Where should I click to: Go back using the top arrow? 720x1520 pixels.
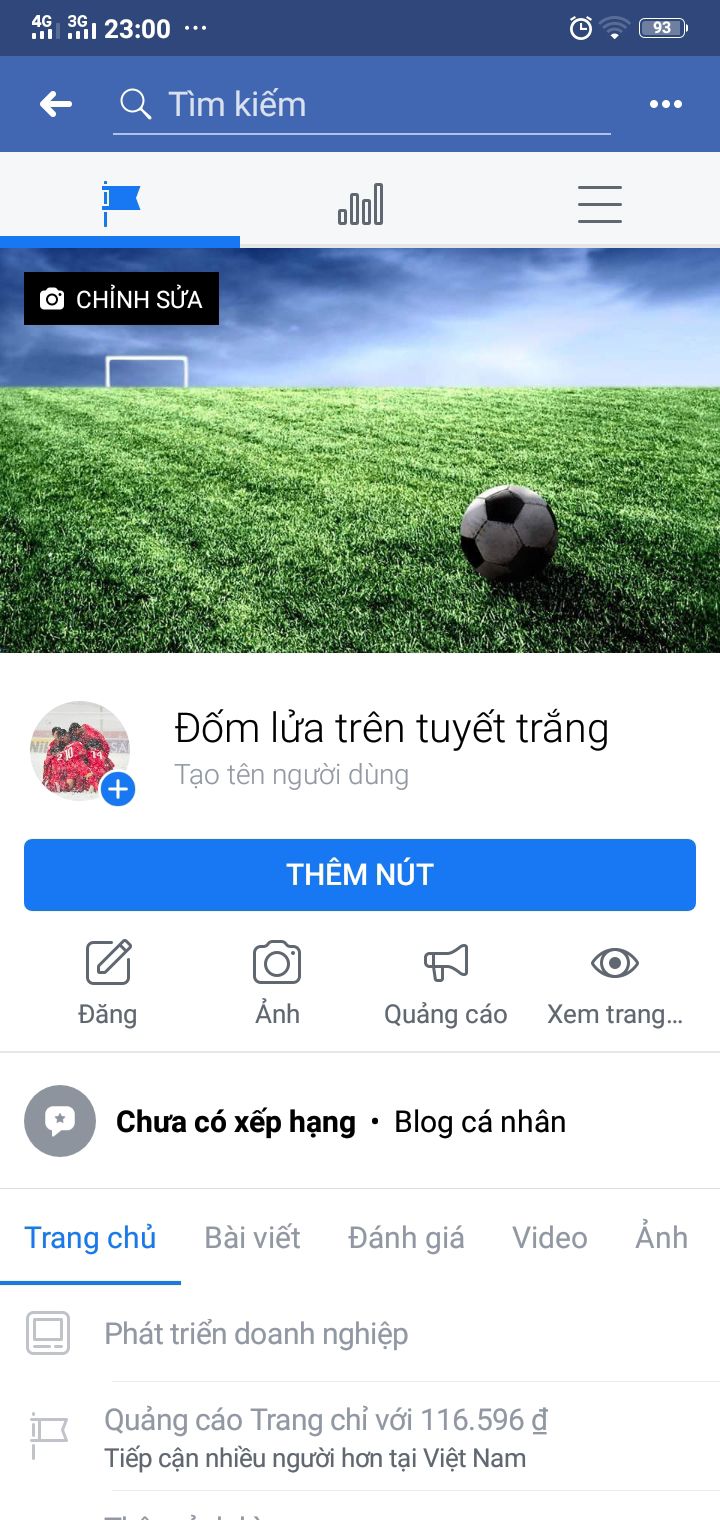tap(56, 104)
